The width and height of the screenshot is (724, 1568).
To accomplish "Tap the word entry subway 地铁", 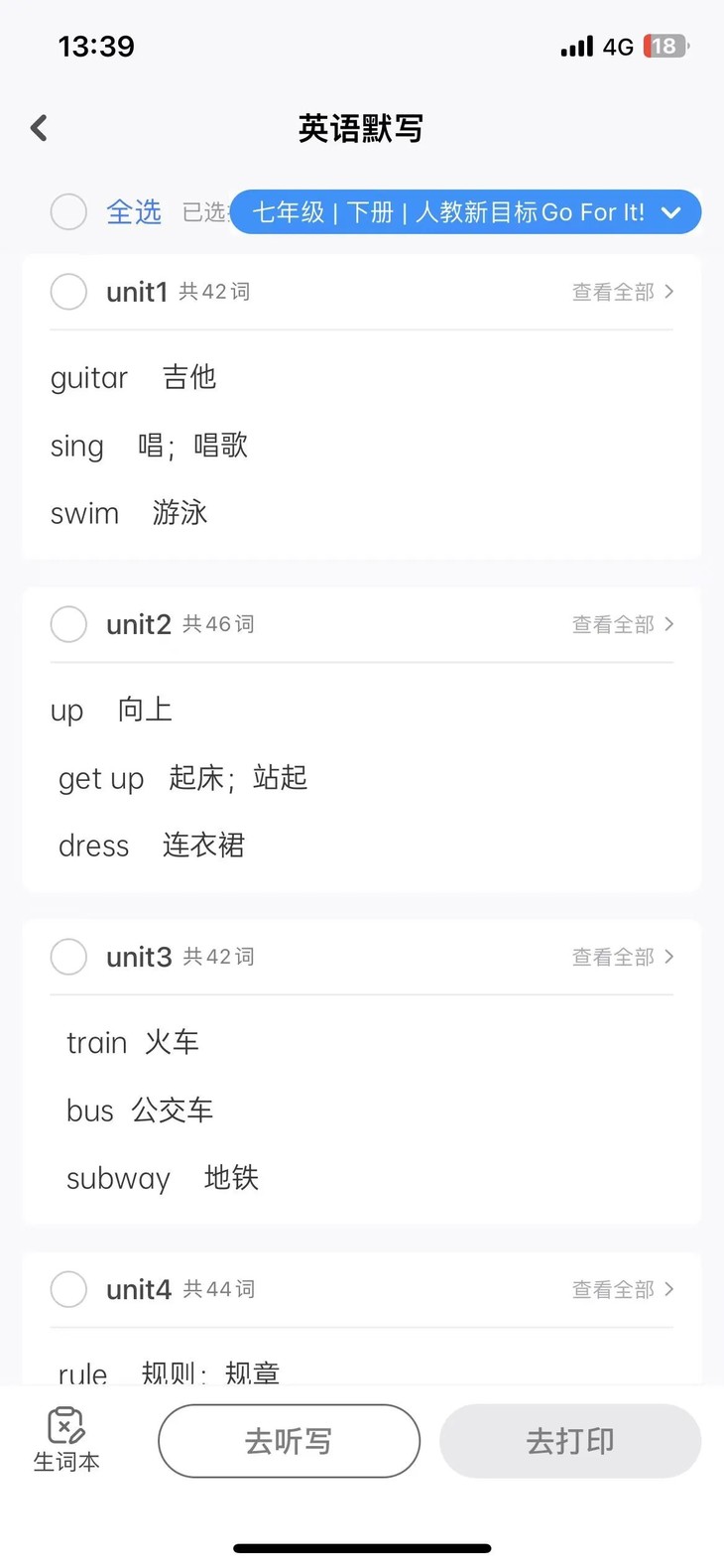I will (x=162, y=1178).
